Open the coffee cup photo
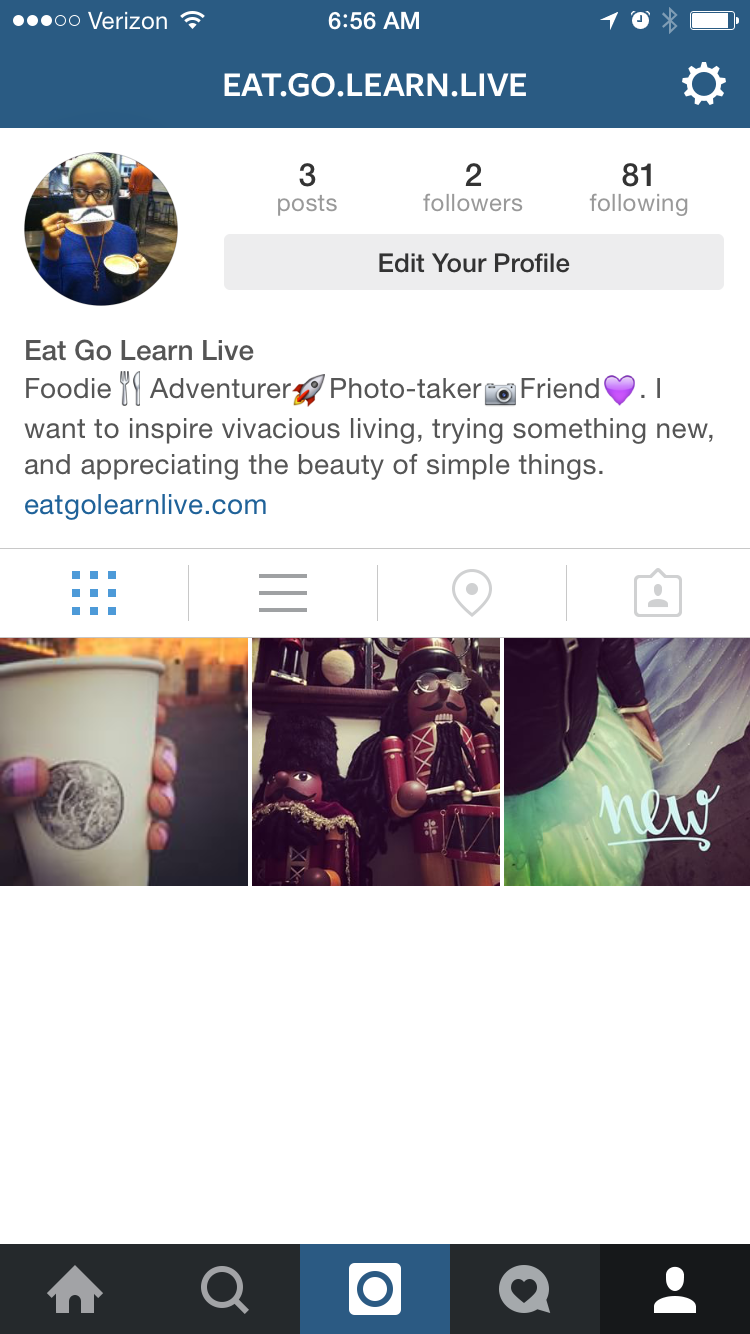The image size is (750, 1334). click(123, 762)
